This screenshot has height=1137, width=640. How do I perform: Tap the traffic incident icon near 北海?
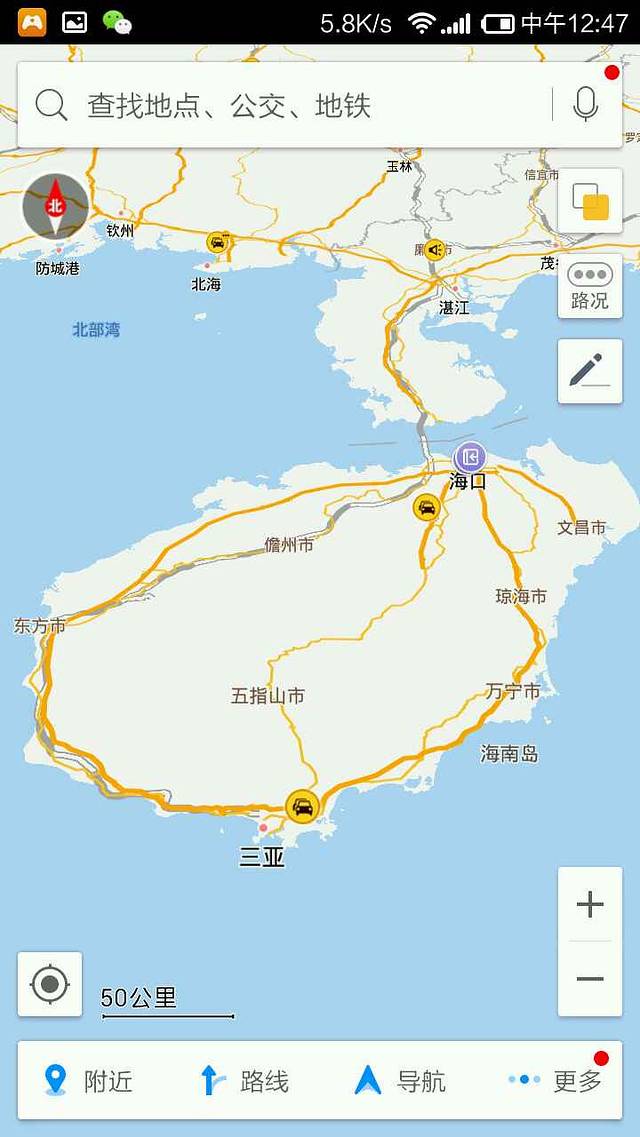coord(217,242)
